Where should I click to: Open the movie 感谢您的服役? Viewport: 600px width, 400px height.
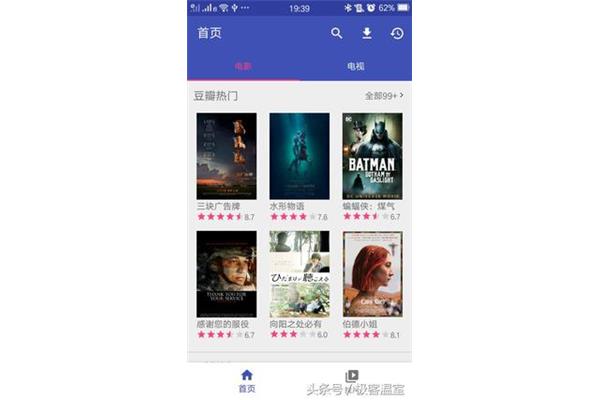pos(226,274)
